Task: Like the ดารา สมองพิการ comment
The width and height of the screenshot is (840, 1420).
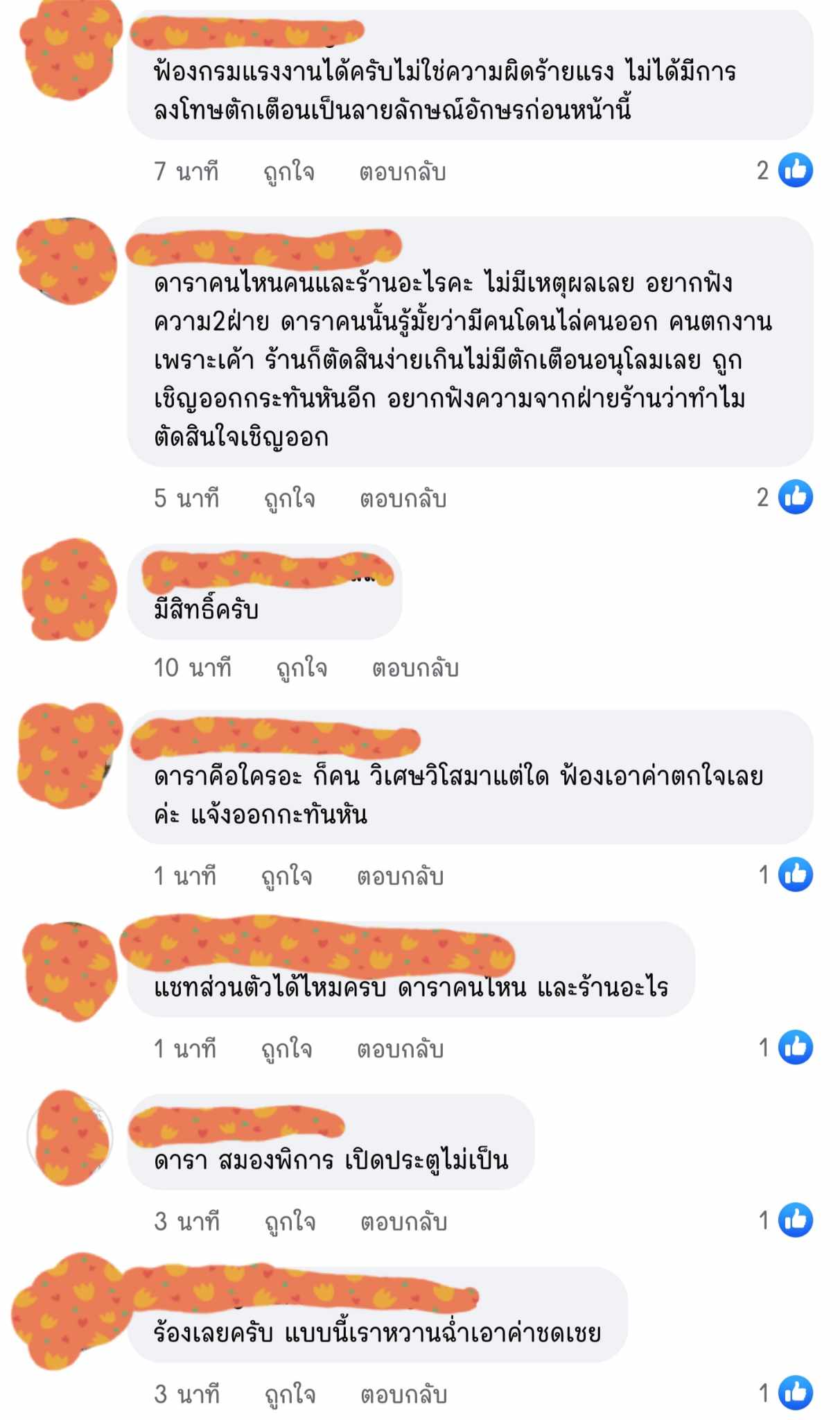Action: pyautogui.click(x=290, y=1222)
